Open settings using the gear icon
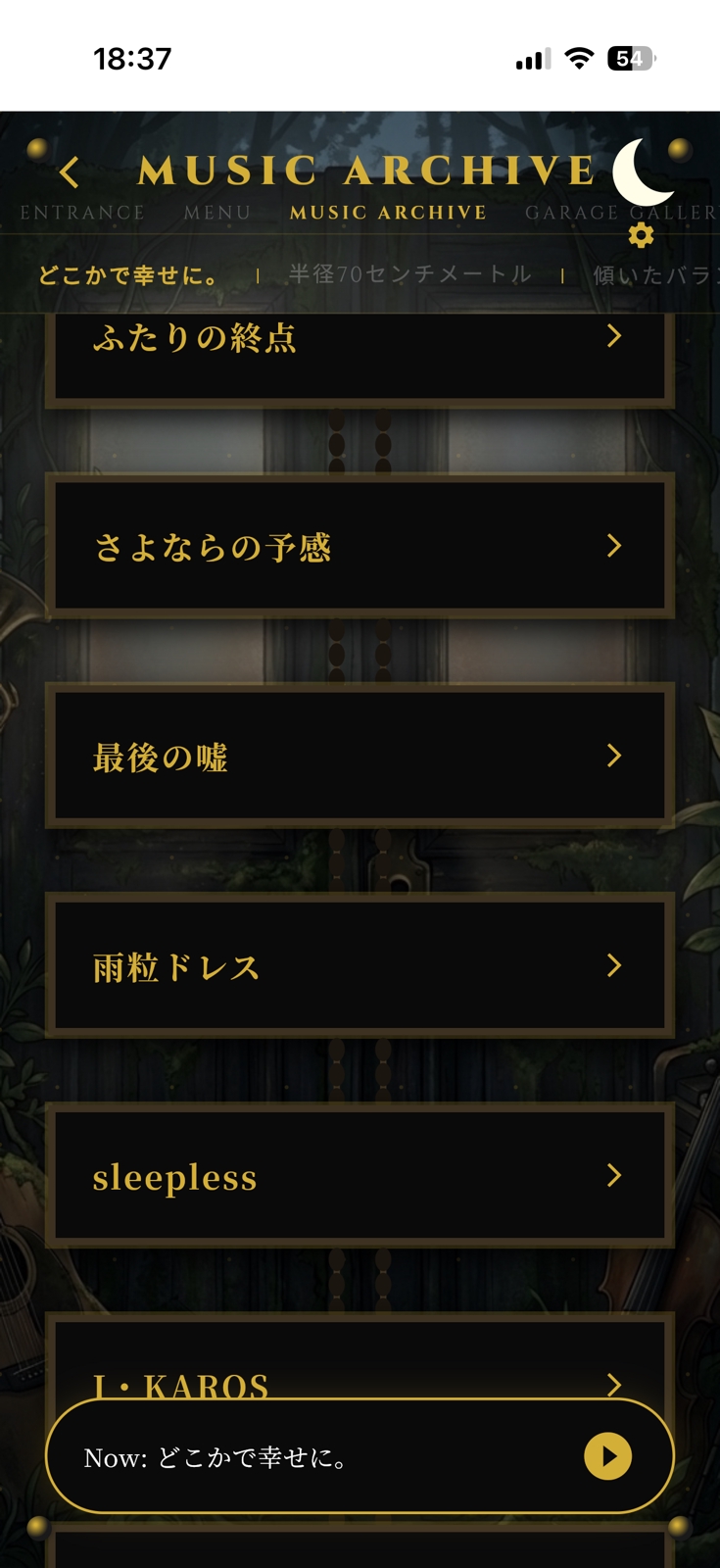This screenshot has height=1568, width=720. (642, 235)
